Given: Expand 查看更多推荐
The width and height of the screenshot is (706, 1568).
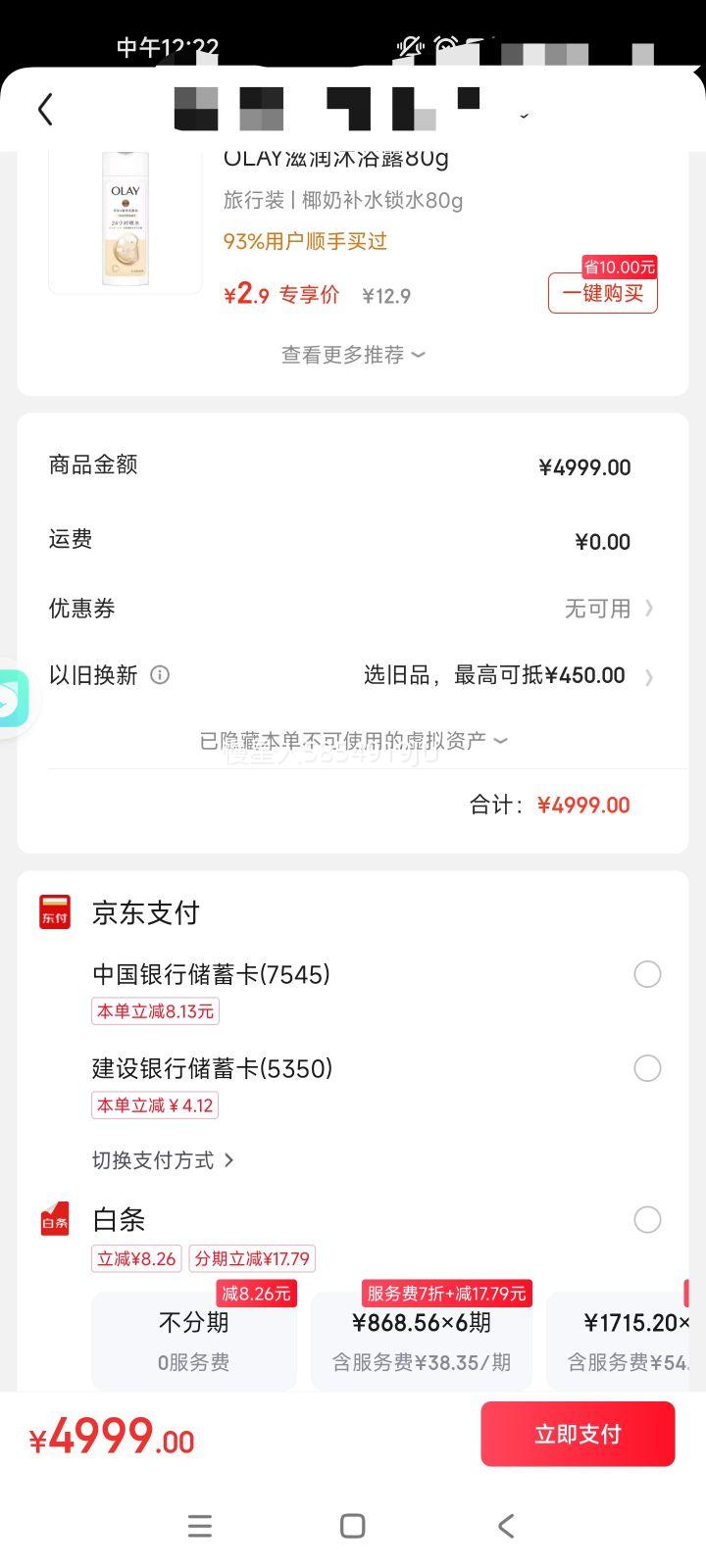Looking at the screenshot, I should coord(353,355).
